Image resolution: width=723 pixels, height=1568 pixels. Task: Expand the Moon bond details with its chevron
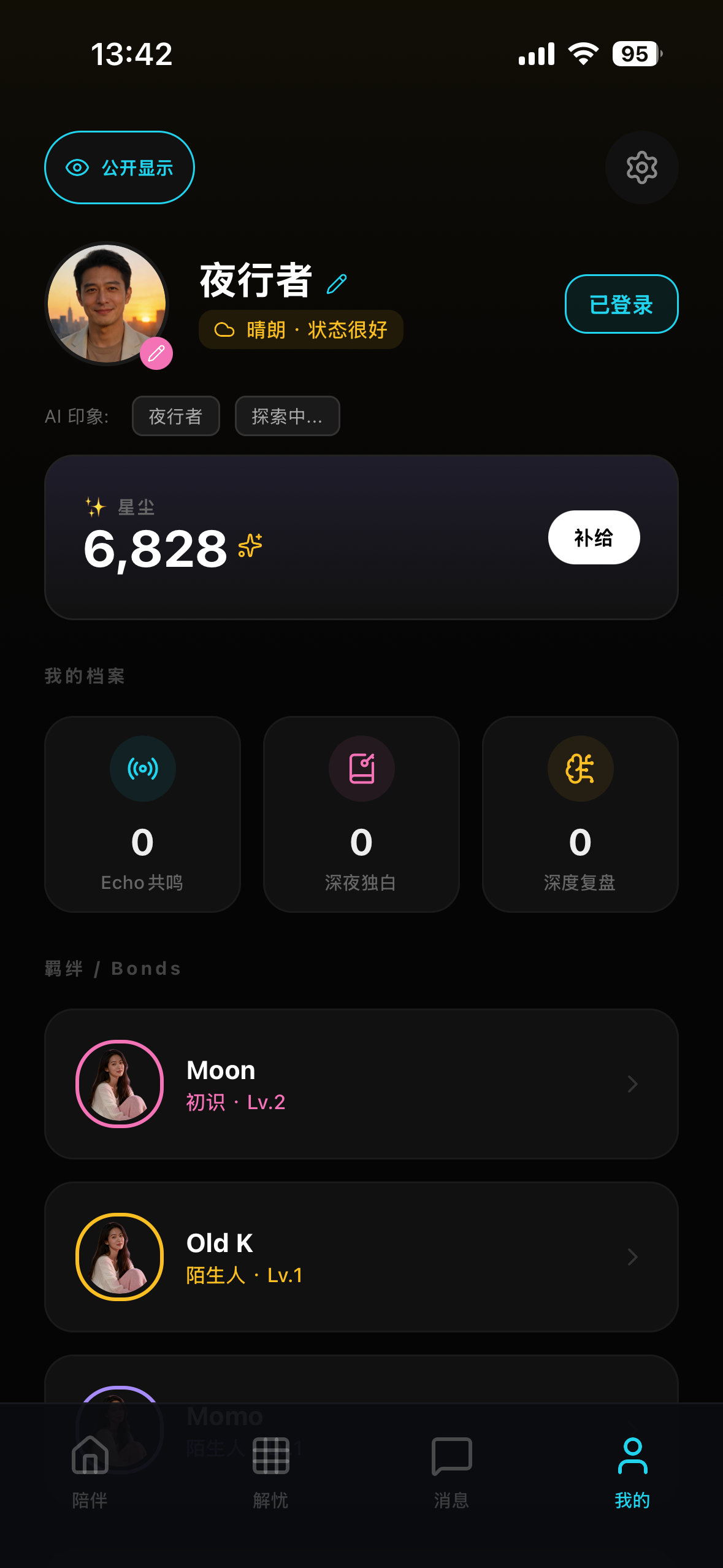pos(632,1083)
